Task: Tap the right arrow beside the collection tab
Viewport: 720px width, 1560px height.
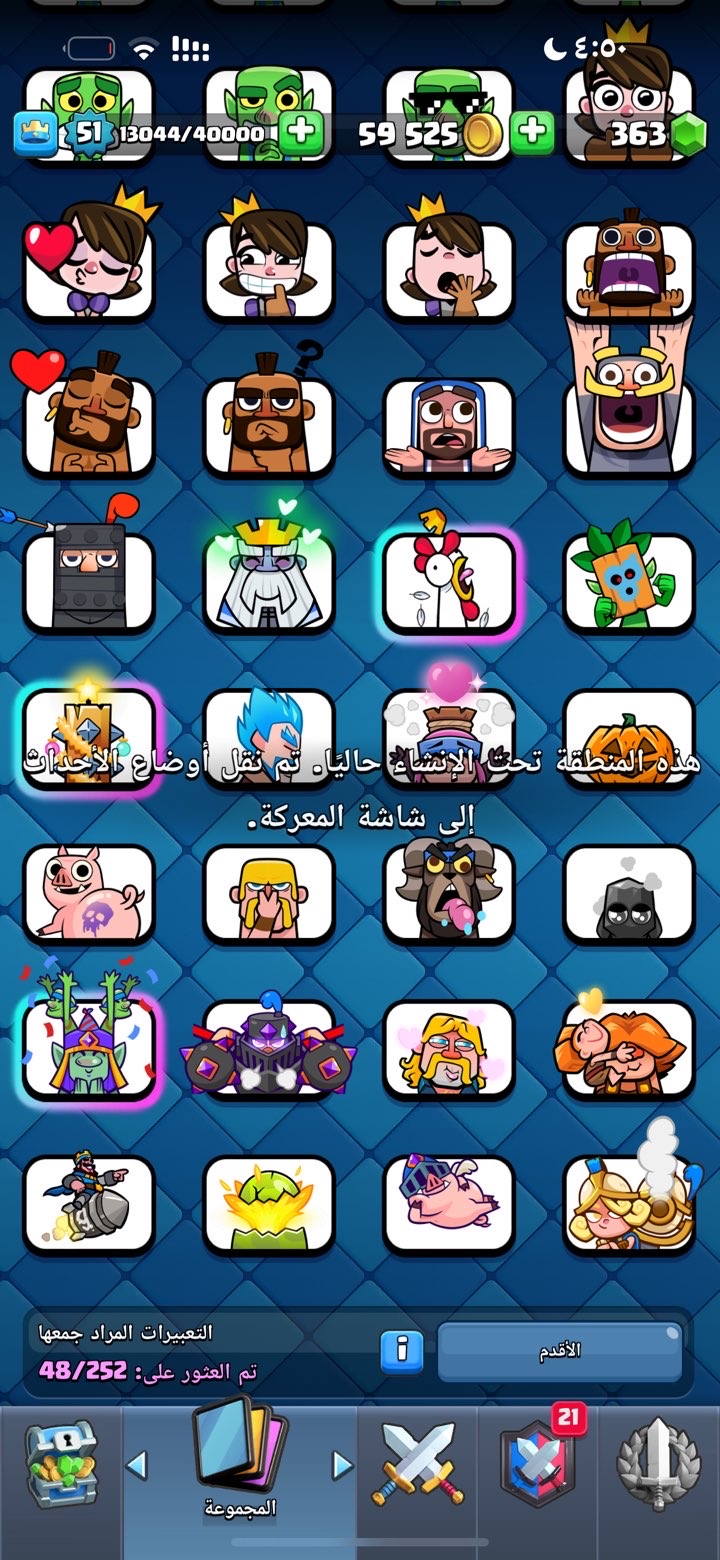Action: (x=343, y=1465)
